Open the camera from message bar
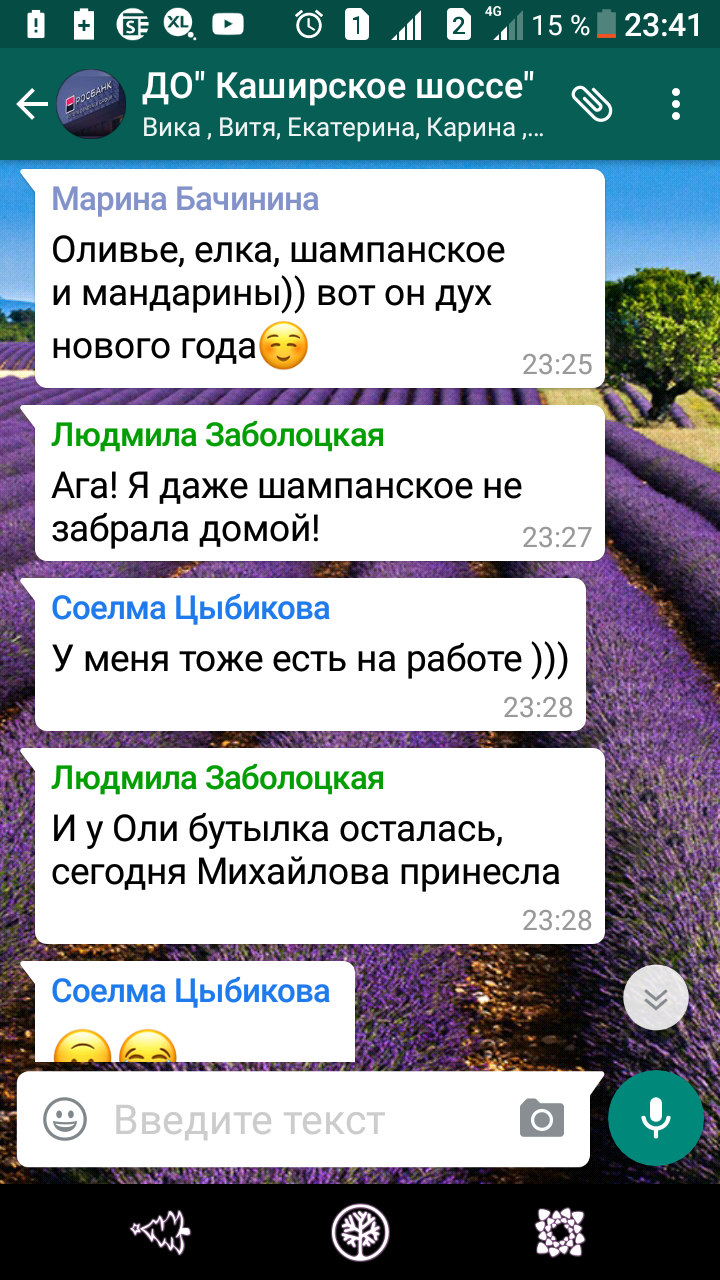The height and width of the screenshot is (1280, 720). (542, 1119)
